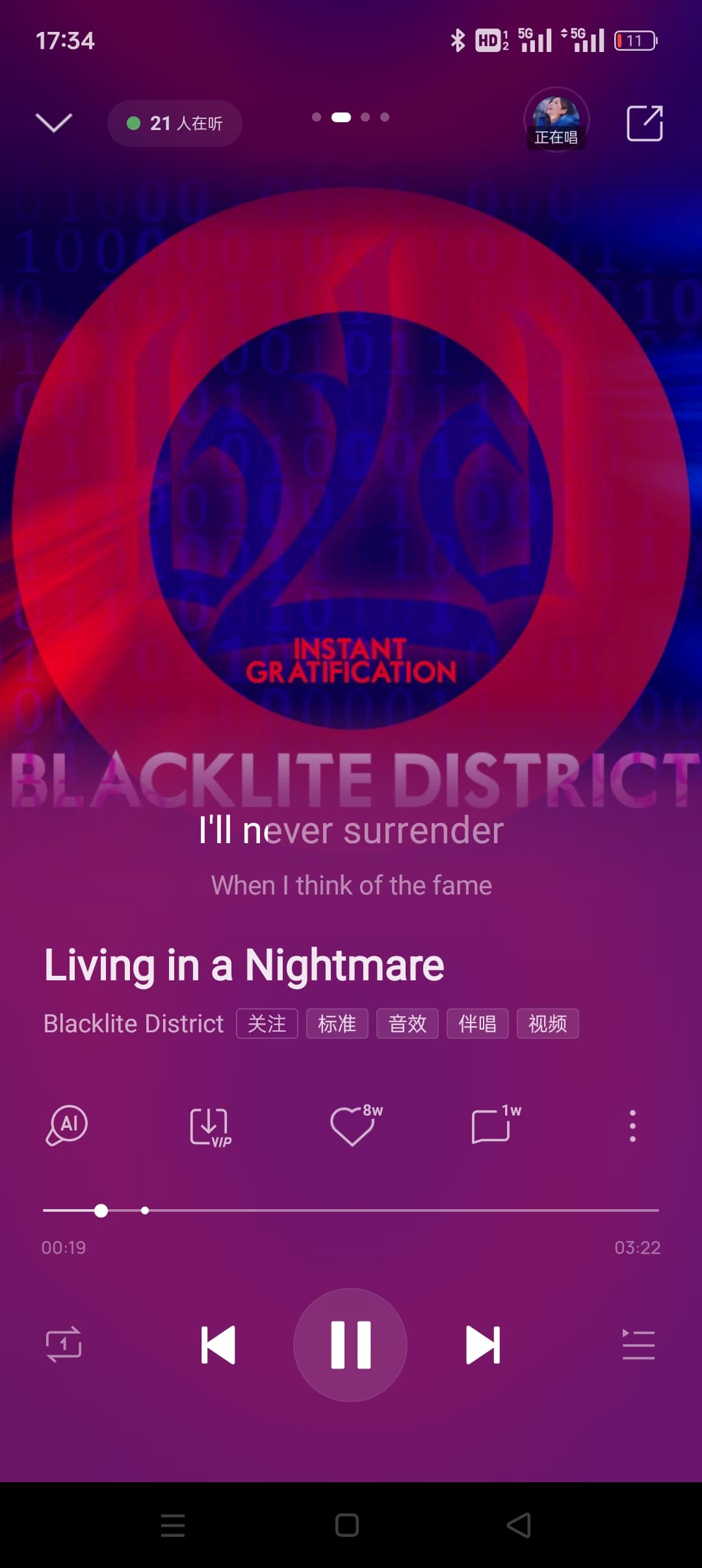702x1568 pixels.
Task: Open the 正在唱 singing avatar
Action: tap(556, 120)
